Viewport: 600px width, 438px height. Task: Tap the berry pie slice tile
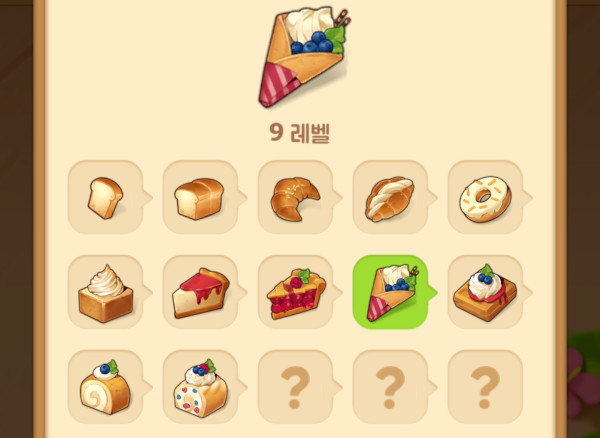pyautogui.click(x=294, y=292)
